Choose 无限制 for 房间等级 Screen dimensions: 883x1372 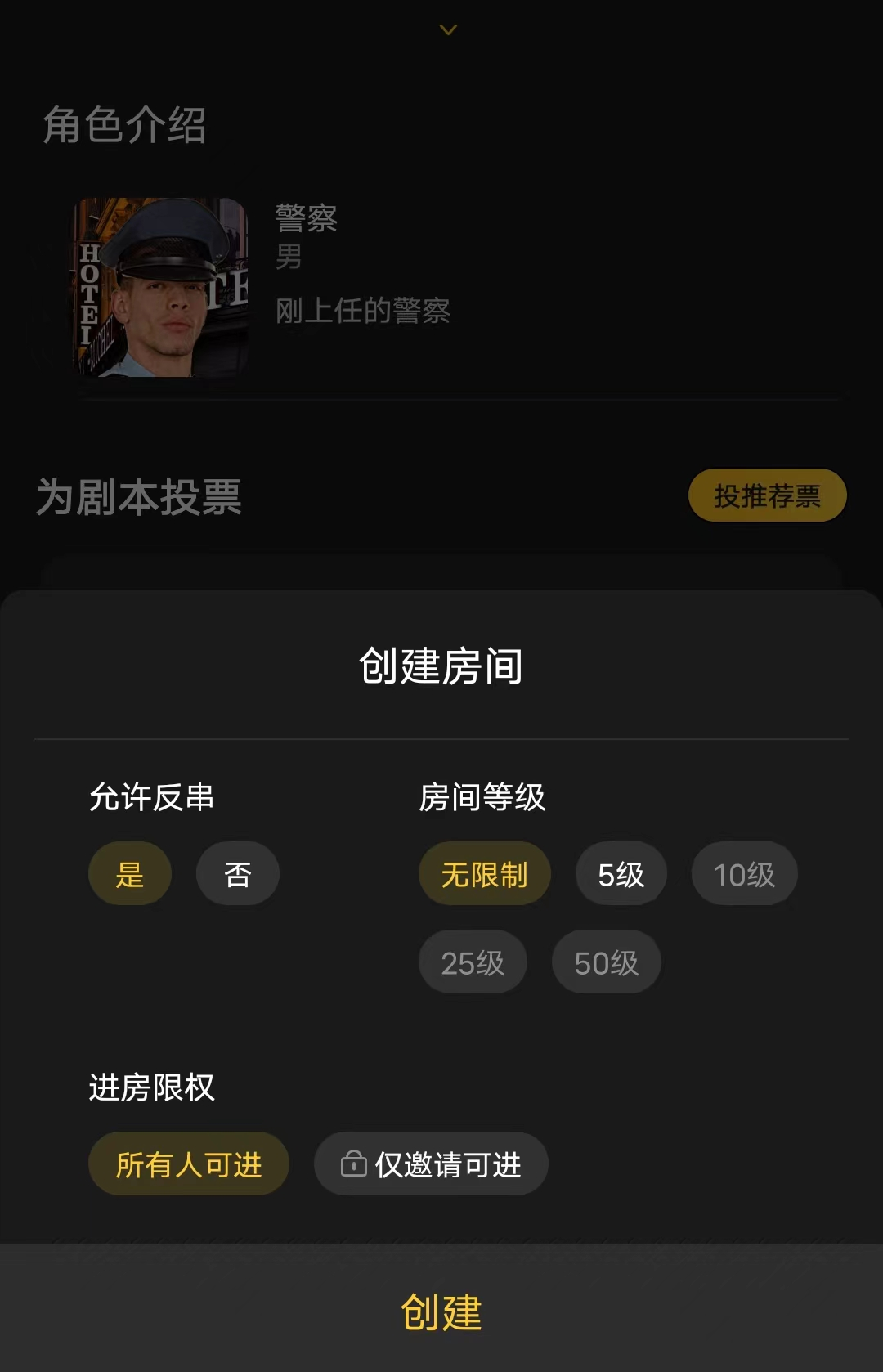click(x=484, y=874)
